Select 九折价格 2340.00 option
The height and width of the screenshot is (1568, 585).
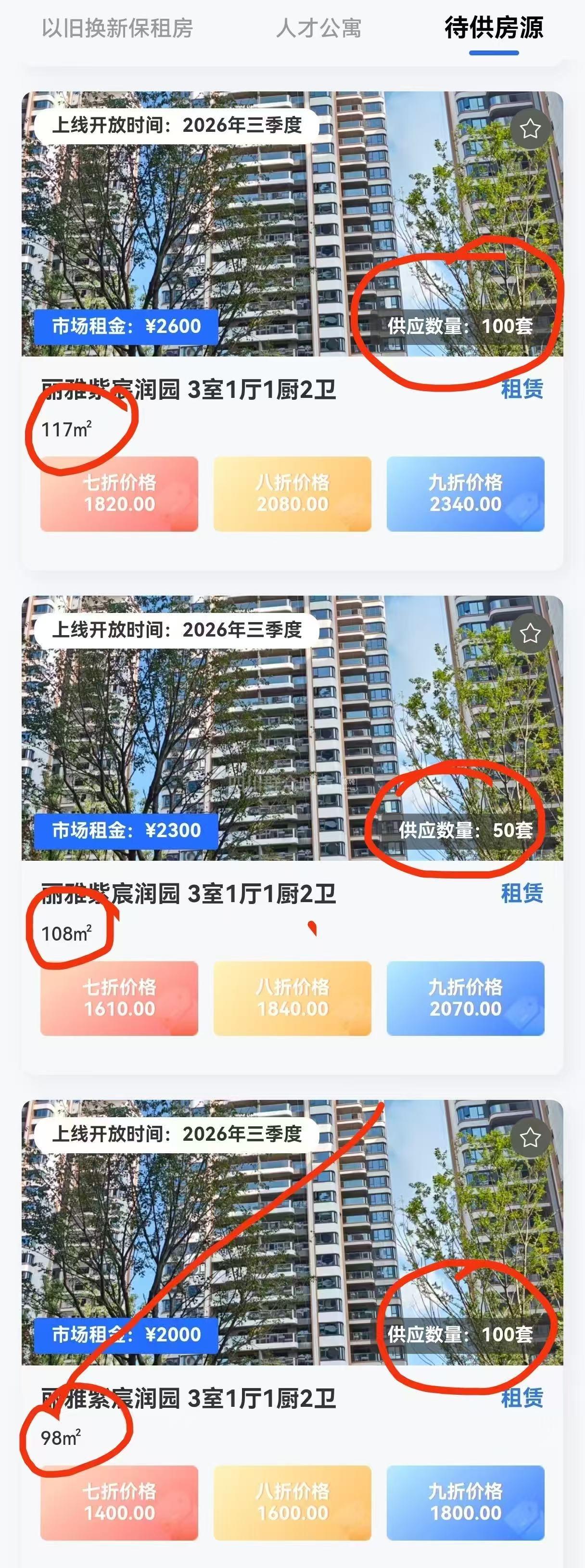465,494
